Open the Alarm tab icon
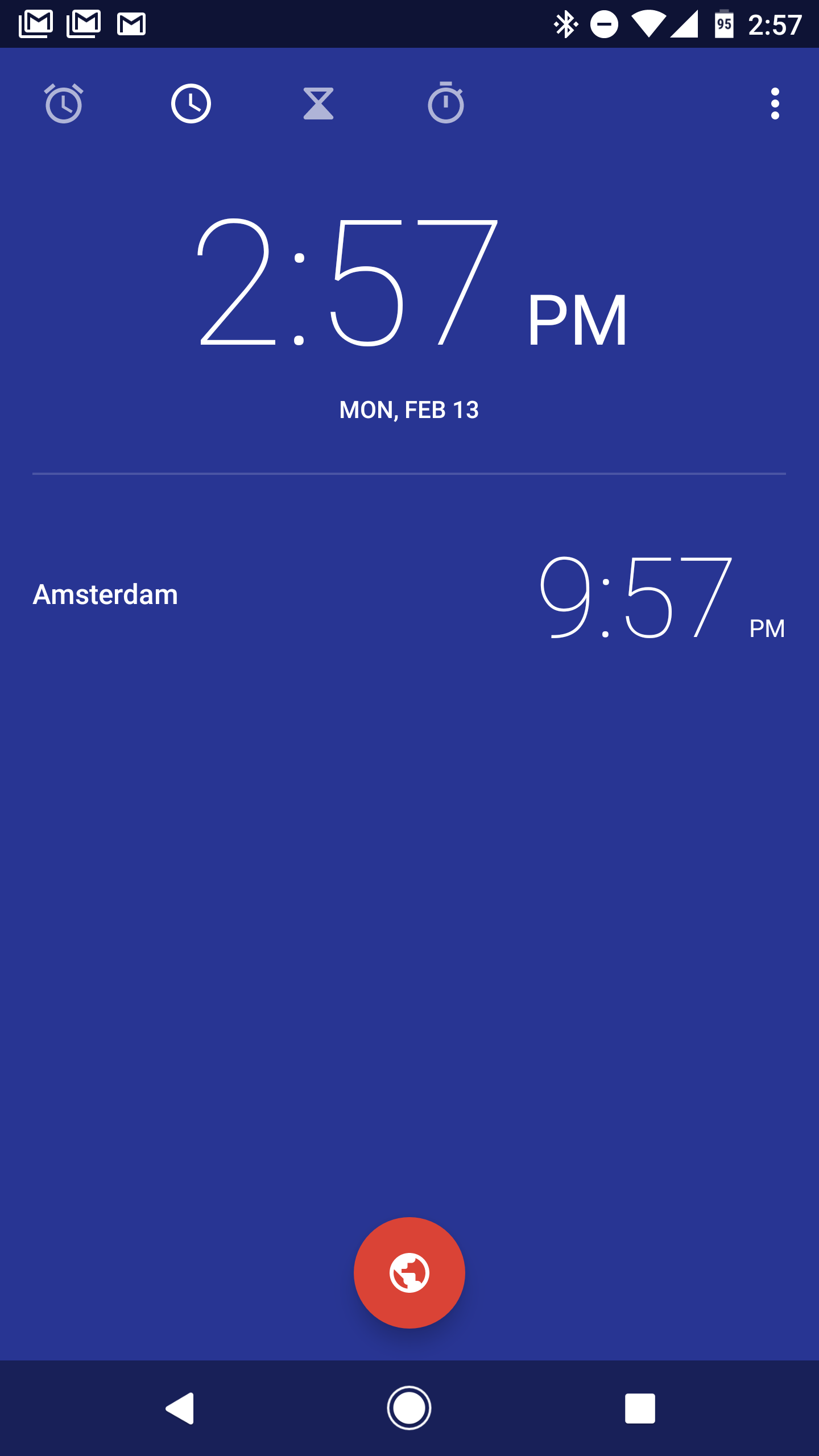This screenshot has width=819, height=1456. 64,104
